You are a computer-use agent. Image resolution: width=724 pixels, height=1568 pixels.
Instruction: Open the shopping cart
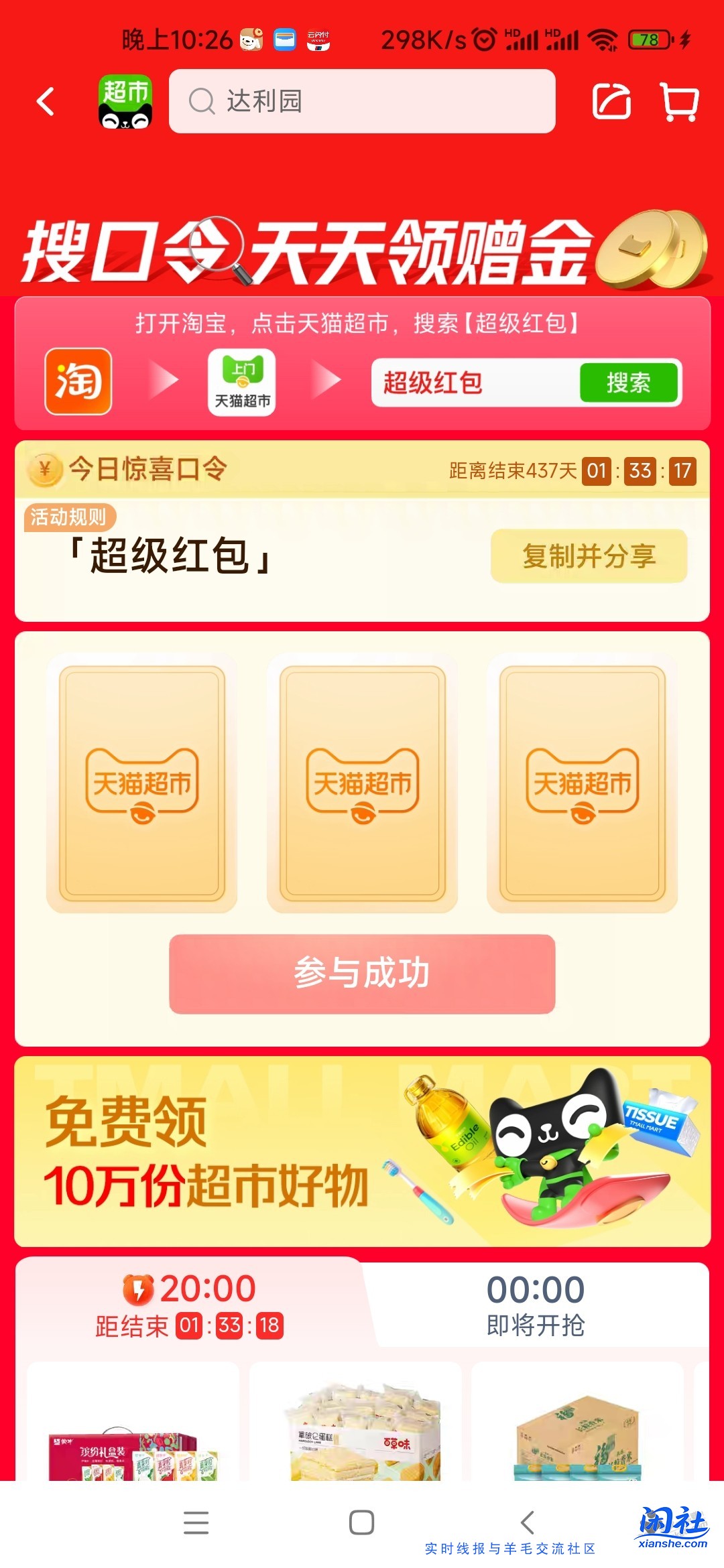(x=679, y=102)
